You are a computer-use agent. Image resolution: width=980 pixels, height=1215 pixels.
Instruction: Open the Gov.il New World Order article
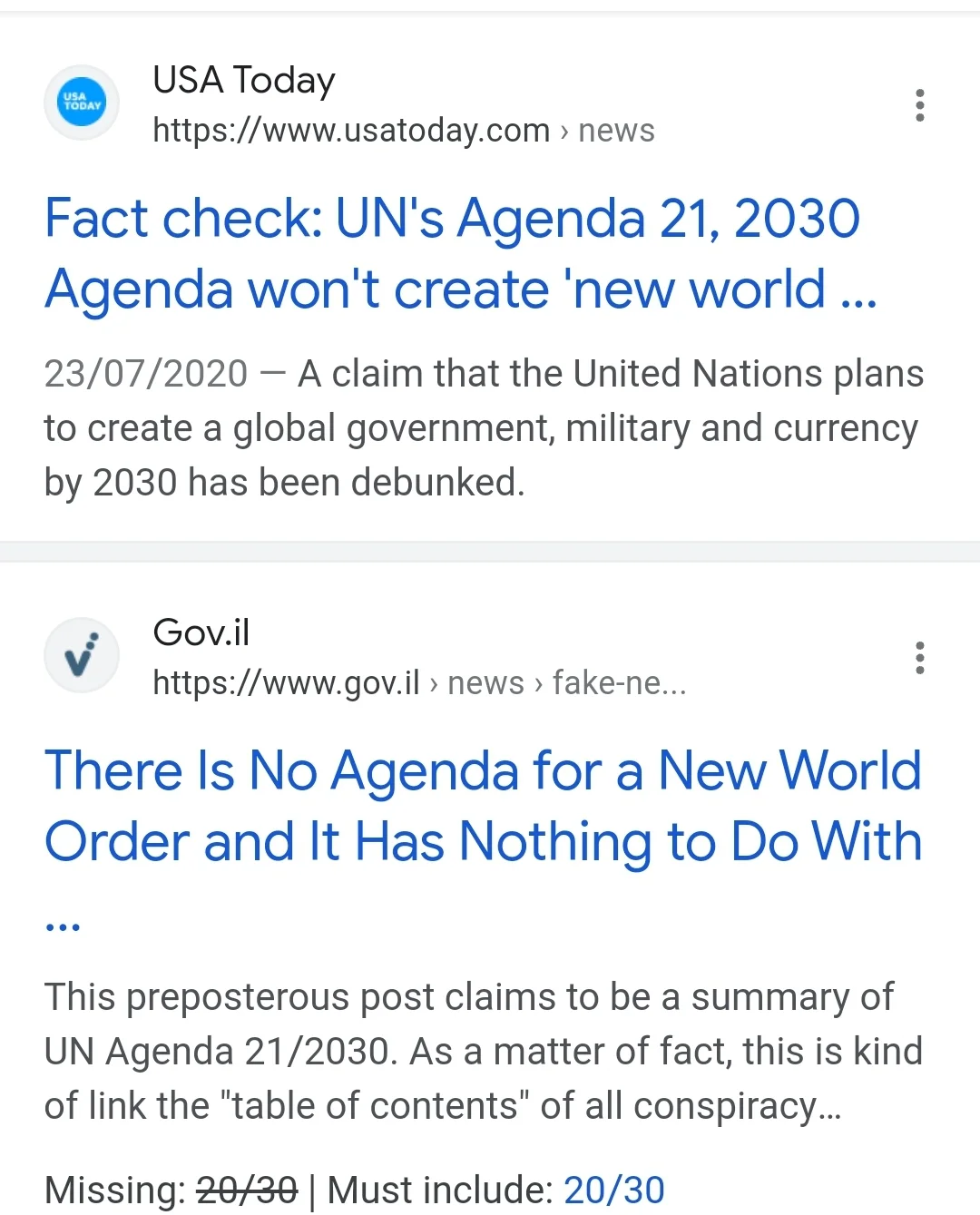[x=483, y=805]
